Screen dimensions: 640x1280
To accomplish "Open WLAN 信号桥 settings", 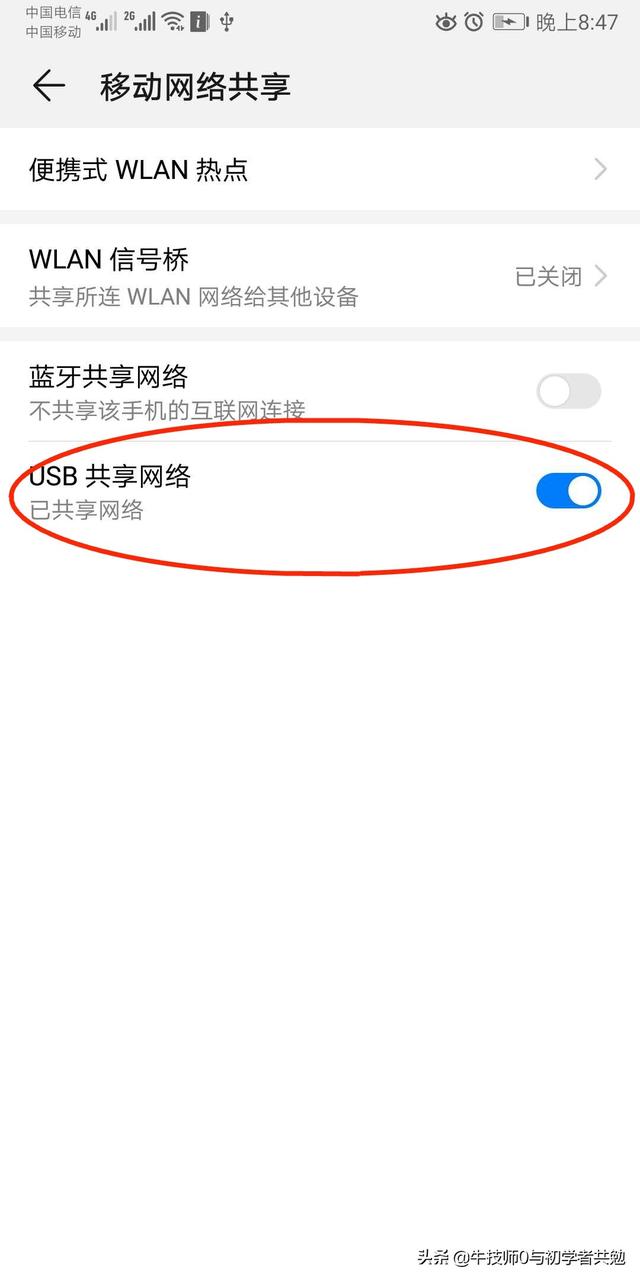I will click(320, 276).
